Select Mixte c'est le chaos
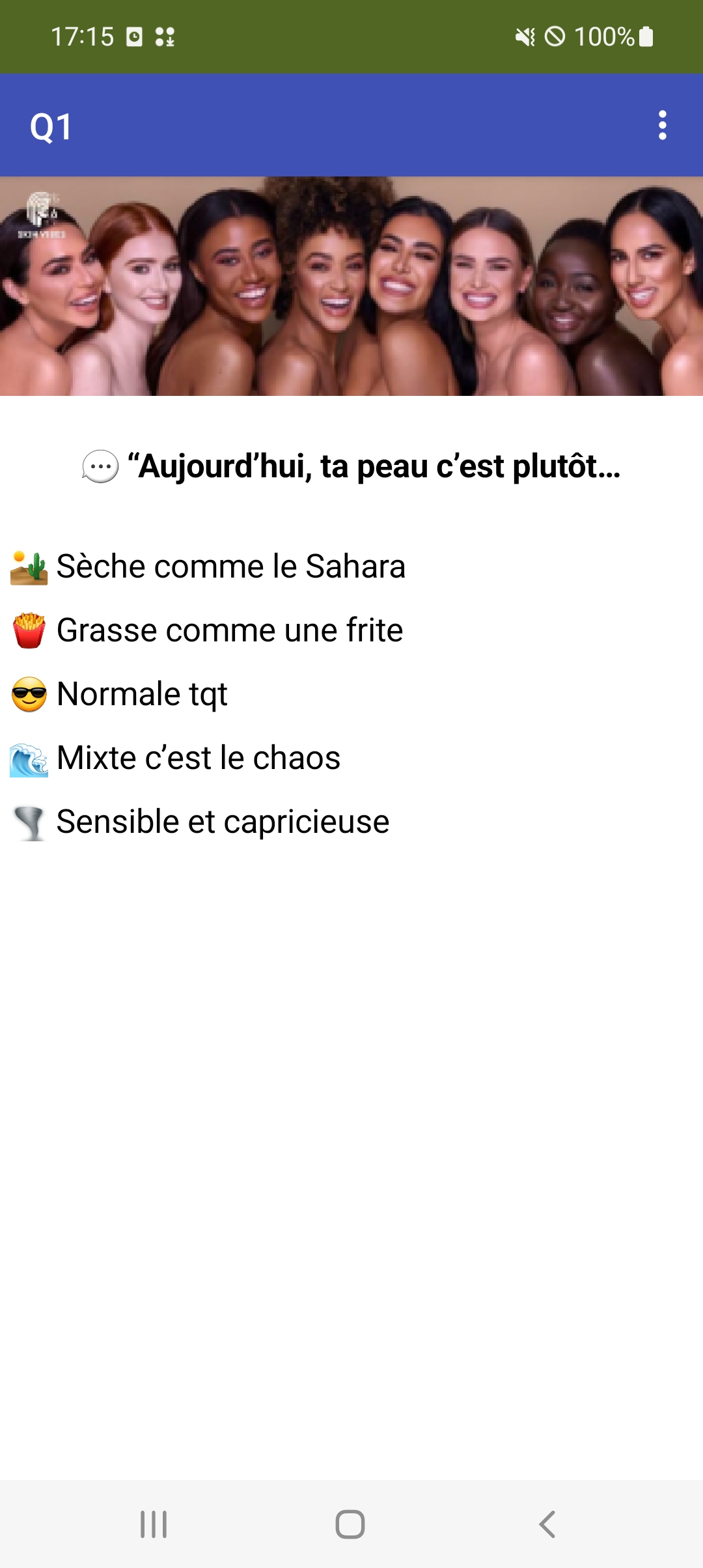This screenshot has width=703, height=1568. tap(175, 758)
